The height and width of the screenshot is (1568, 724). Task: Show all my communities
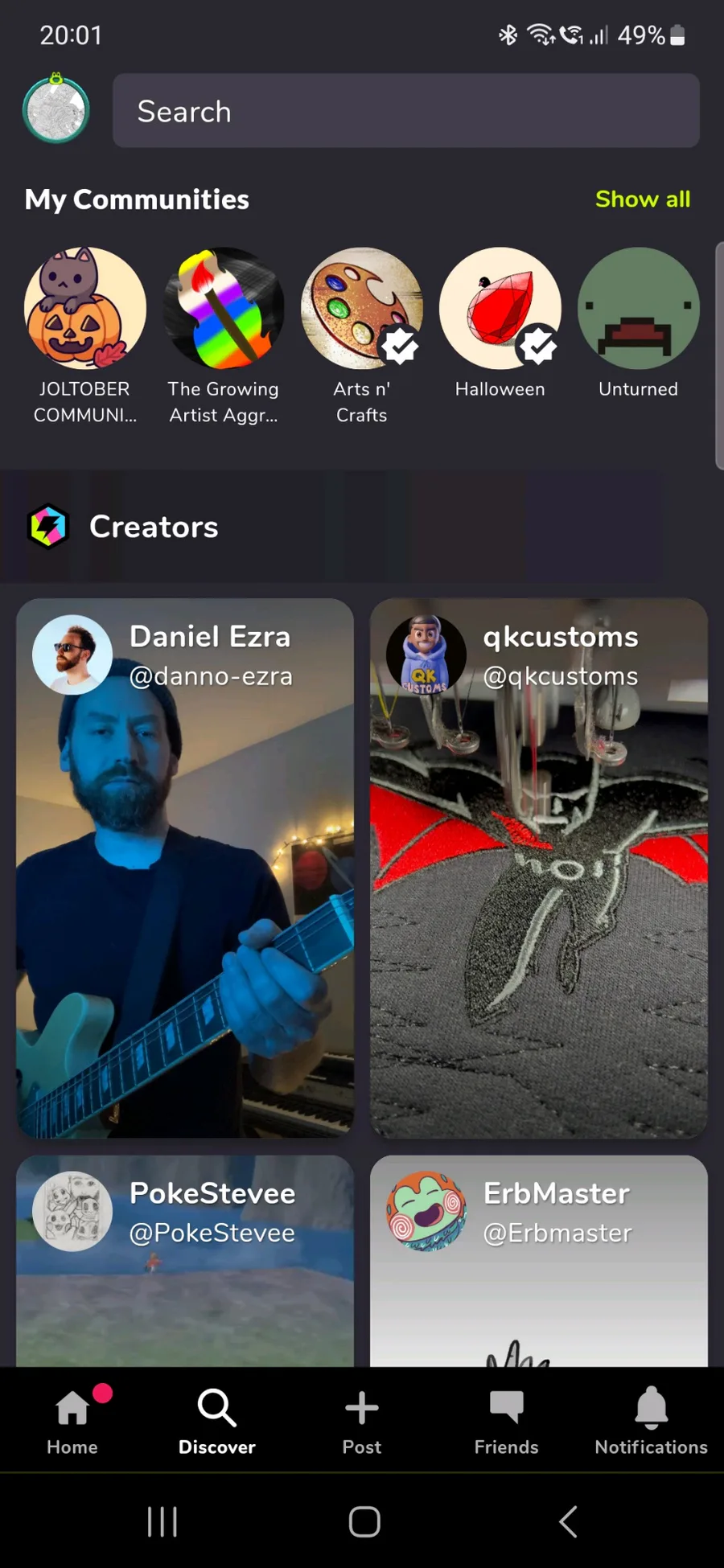643,199
